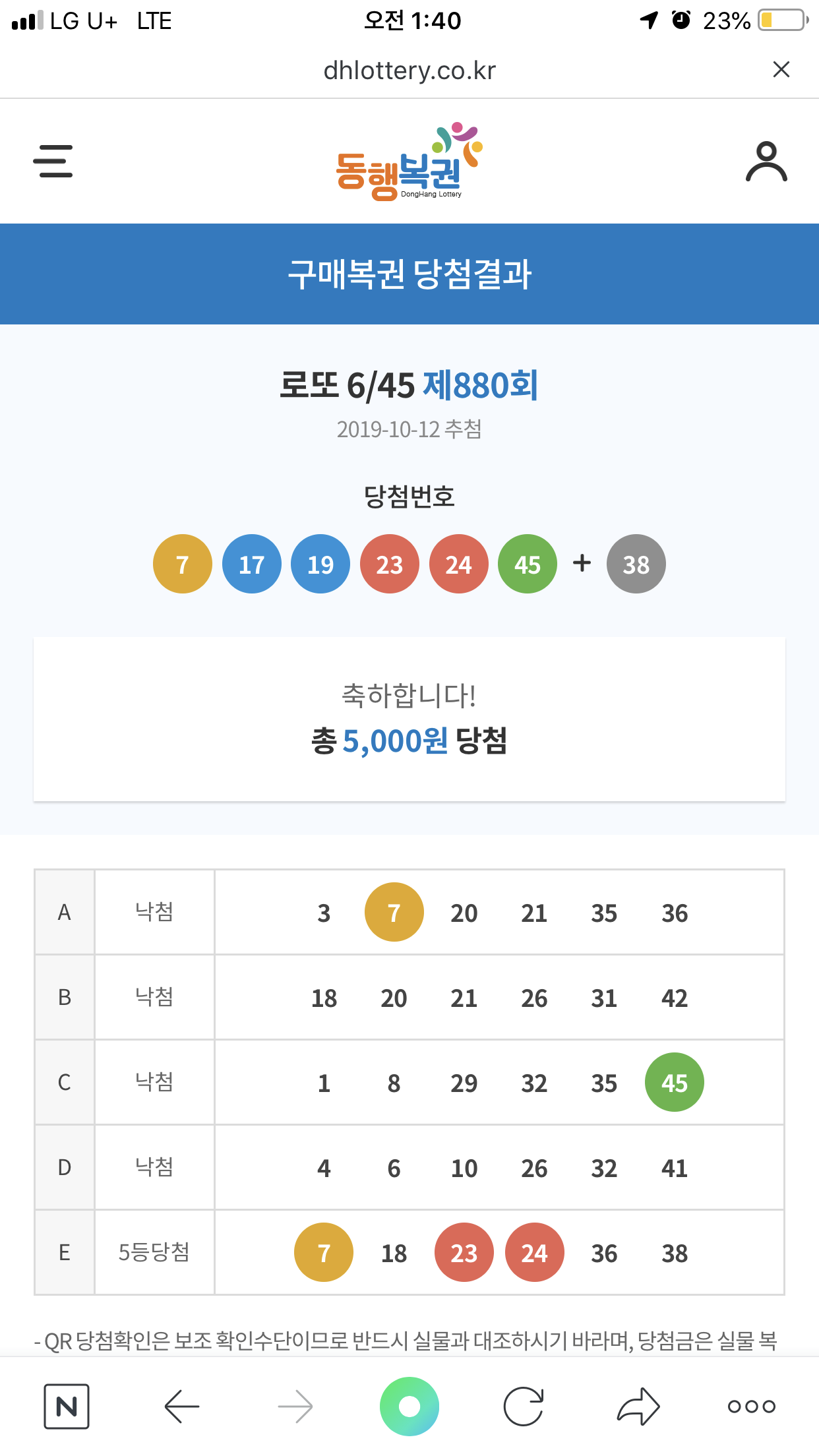Image resolution: width=819 pixels, height=1456 pixels.
Task: Tap the green circle search button
Action: pos(409,1407)
